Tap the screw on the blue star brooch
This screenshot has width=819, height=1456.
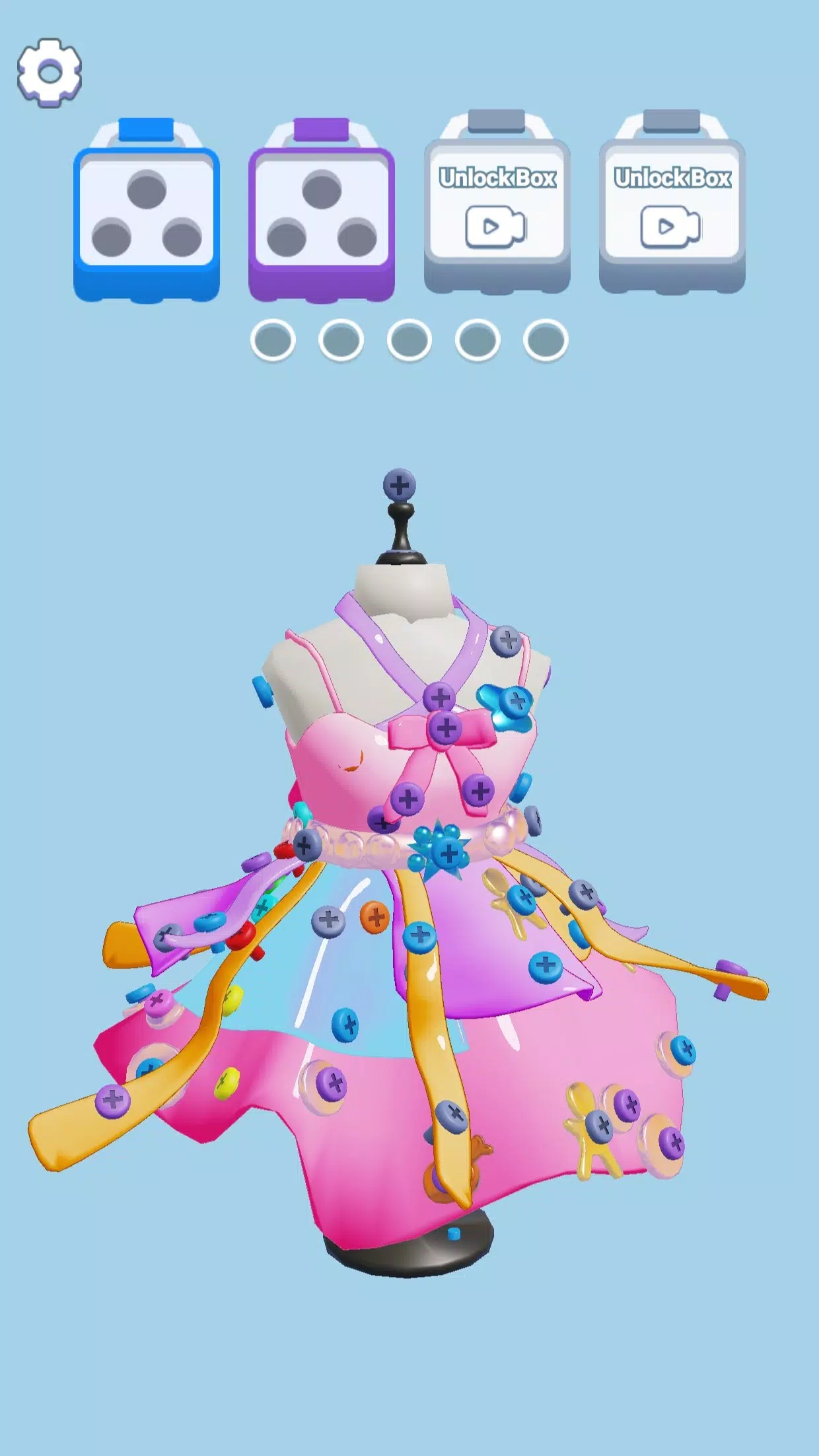point(448,853)
